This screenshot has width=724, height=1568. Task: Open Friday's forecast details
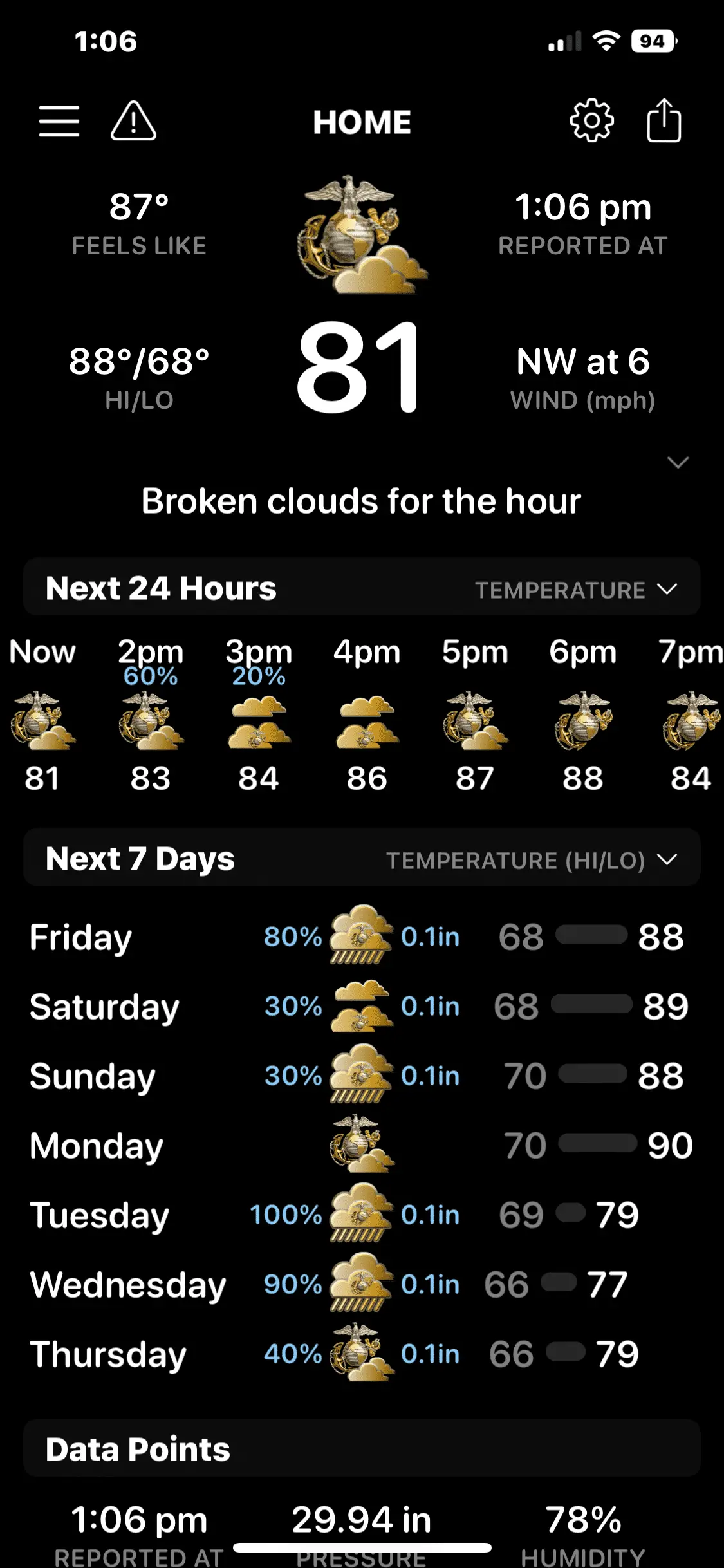[x=360, y=937]
